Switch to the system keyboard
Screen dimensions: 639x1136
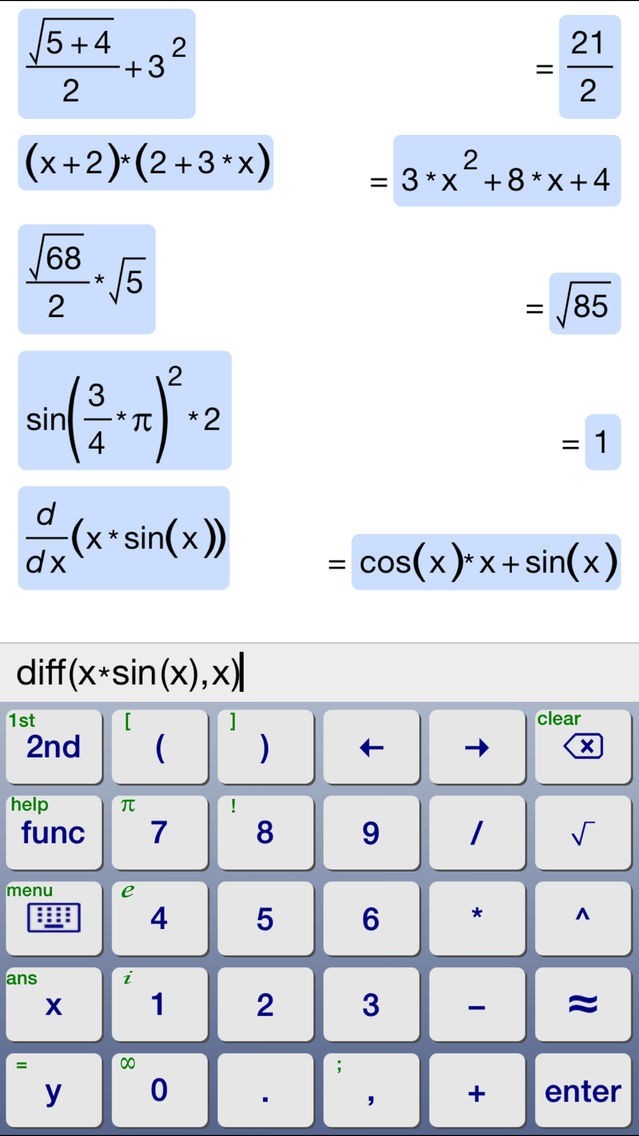click(x=54, y=918)
